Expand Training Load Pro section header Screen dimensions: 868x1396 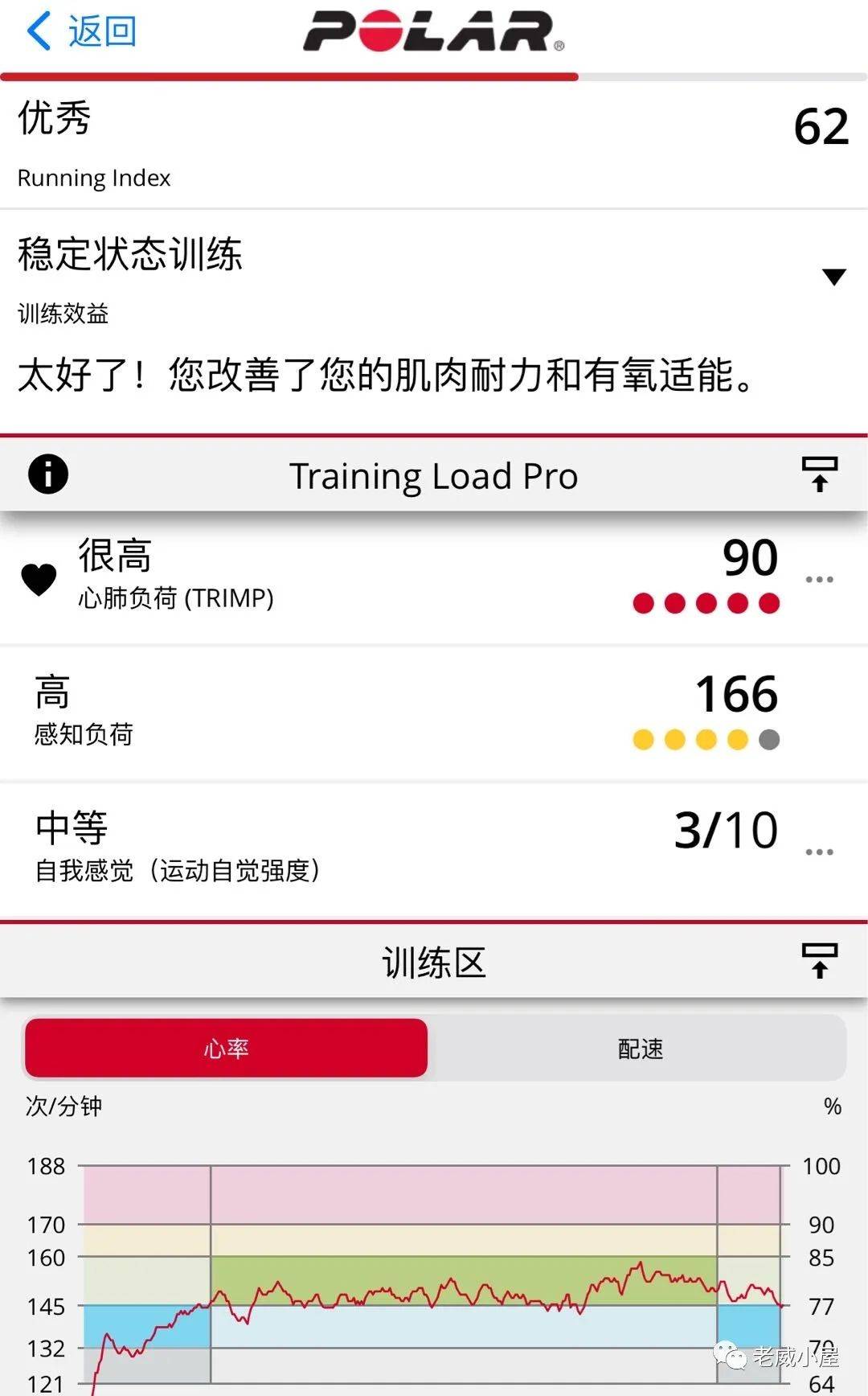[x=434, y=475]
